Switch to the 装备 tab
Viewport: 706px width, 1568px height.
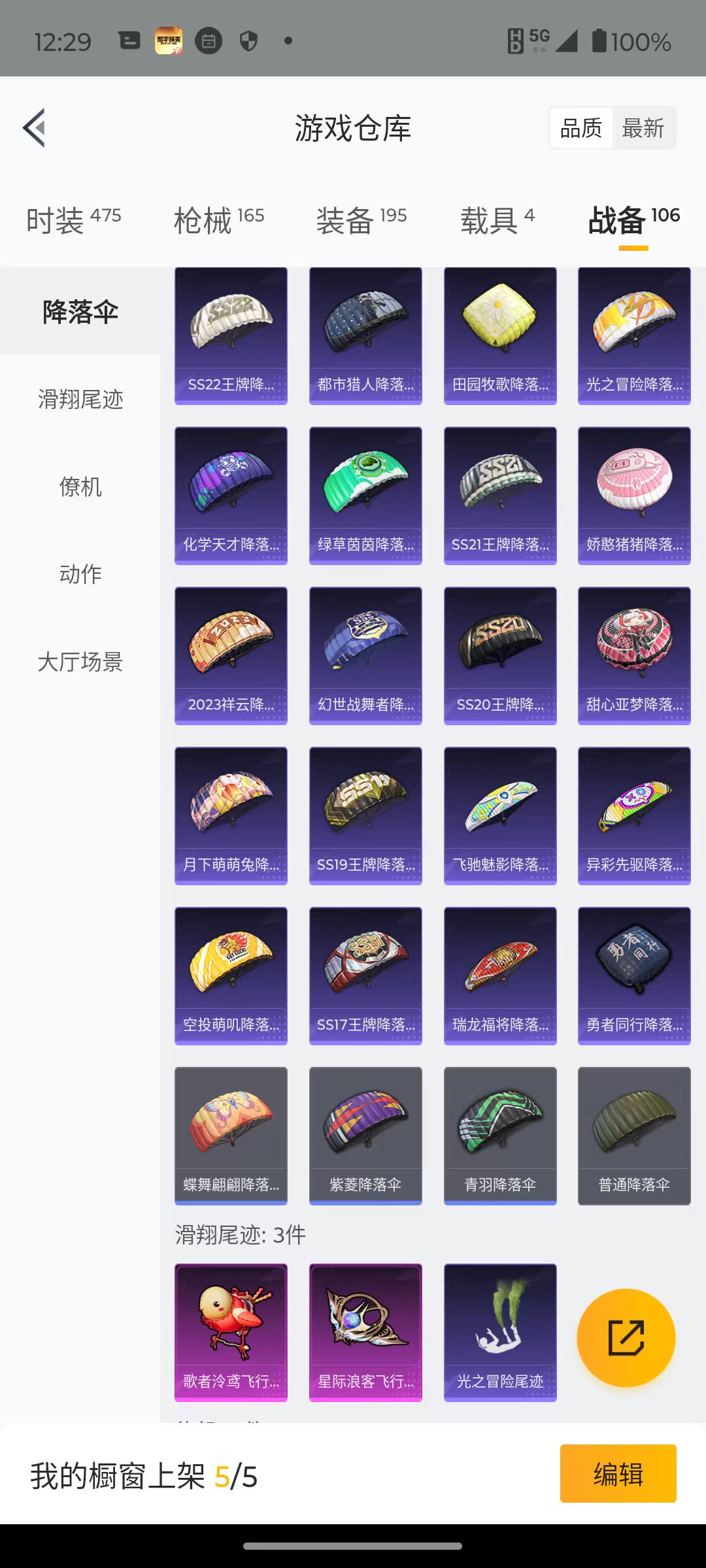tap(361, 220)
